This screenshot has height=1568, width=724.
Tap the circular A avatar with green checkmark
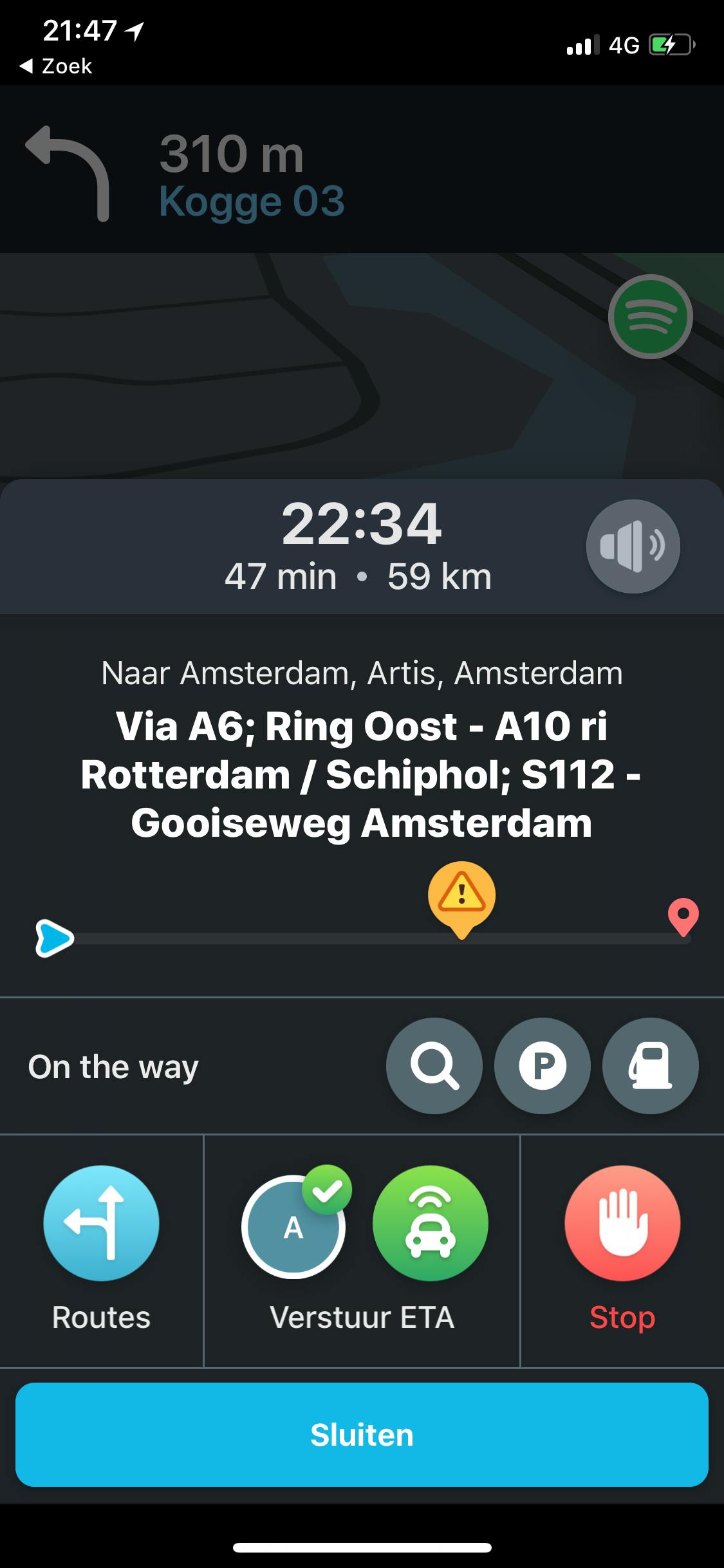pos(295,1224)
